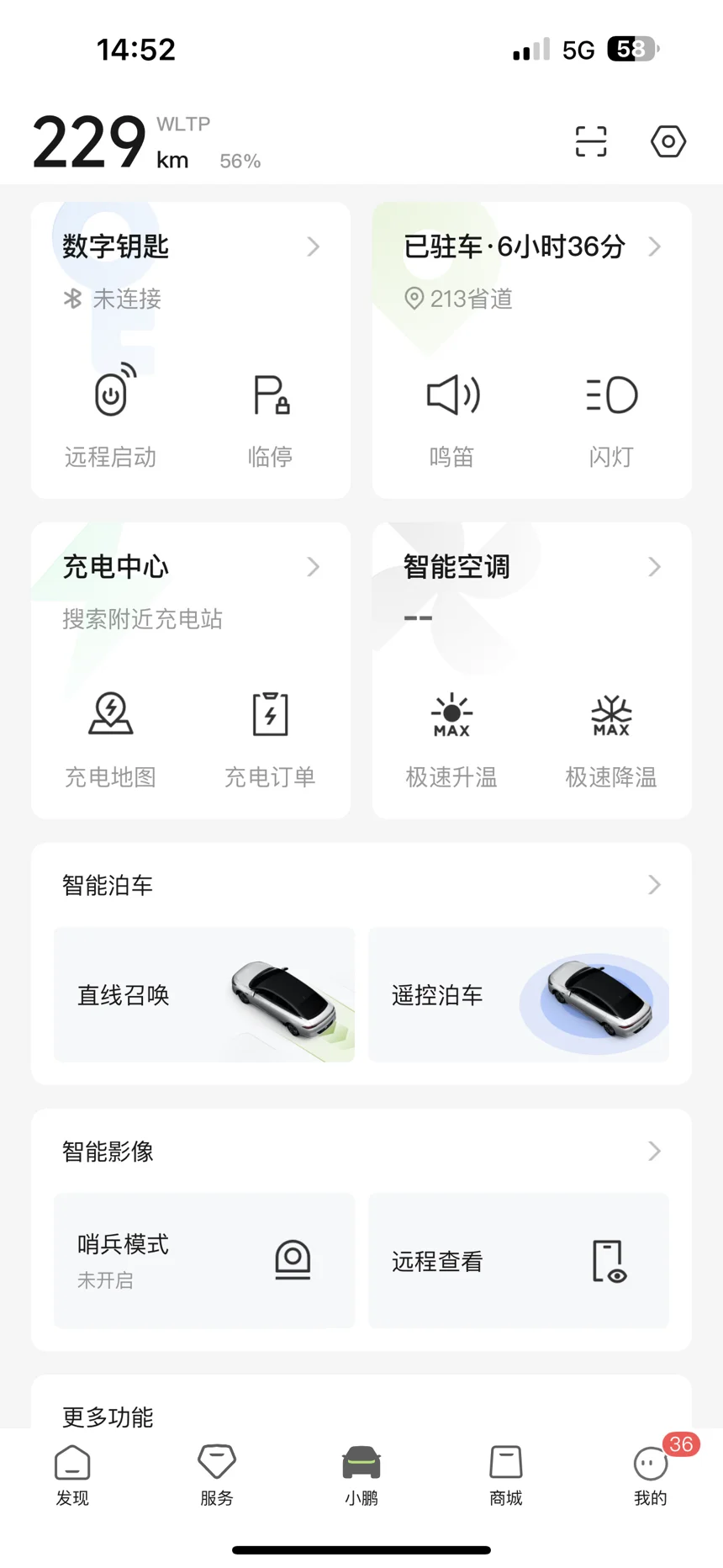Open 远程查看 remote view card

point(519,1260)
